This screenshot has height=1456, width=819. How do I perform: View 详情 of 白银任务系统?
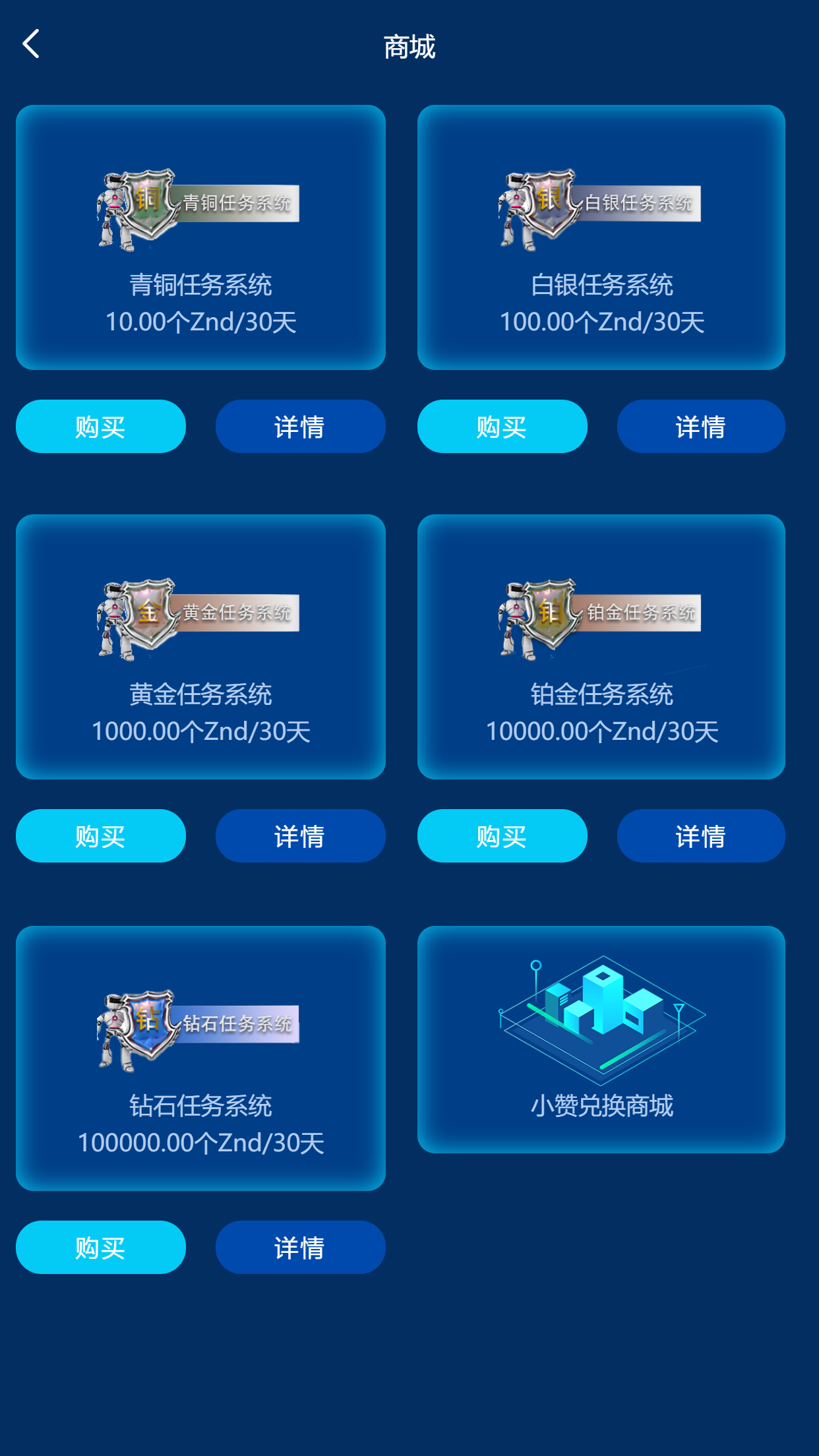pyautogui.click(x=701, y=426)
